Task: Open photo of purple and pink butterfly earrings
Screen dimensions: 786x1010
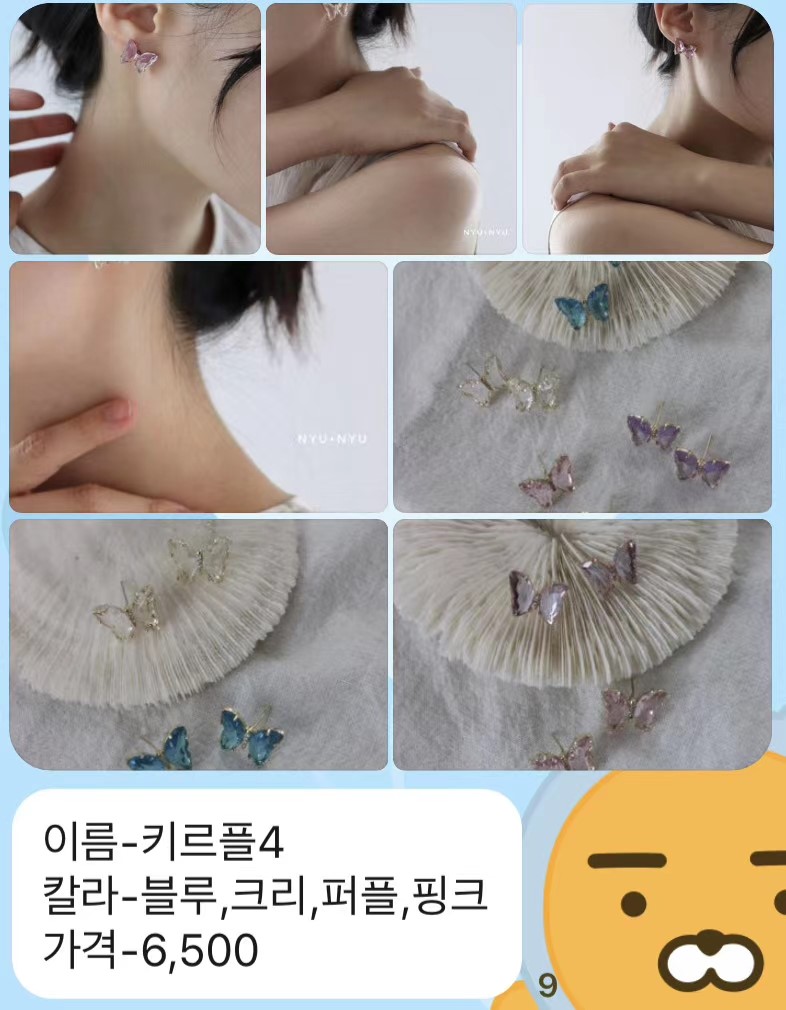Action: point(583,644)
